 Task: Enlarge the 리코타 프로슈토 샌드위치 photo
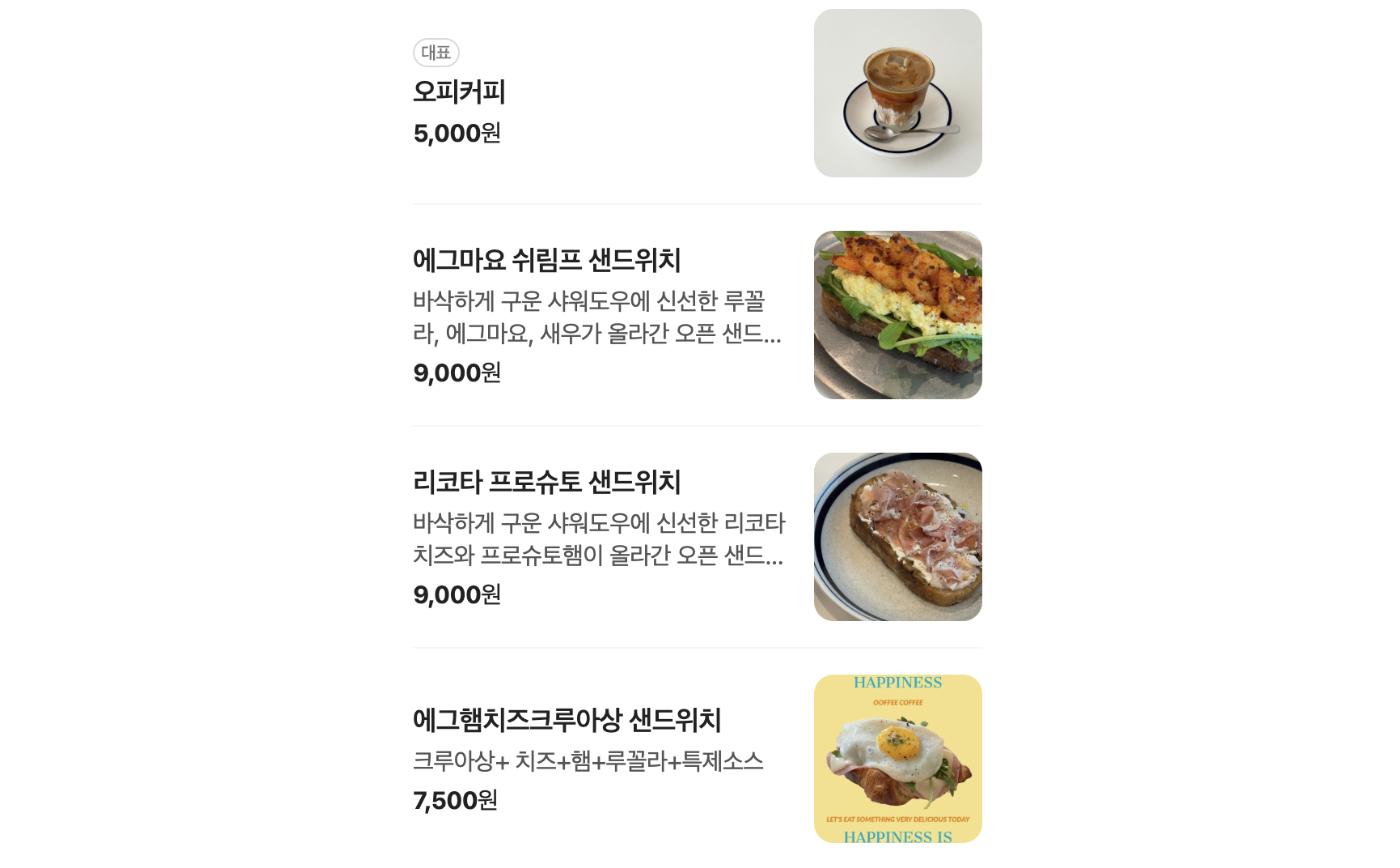(898, 537)
